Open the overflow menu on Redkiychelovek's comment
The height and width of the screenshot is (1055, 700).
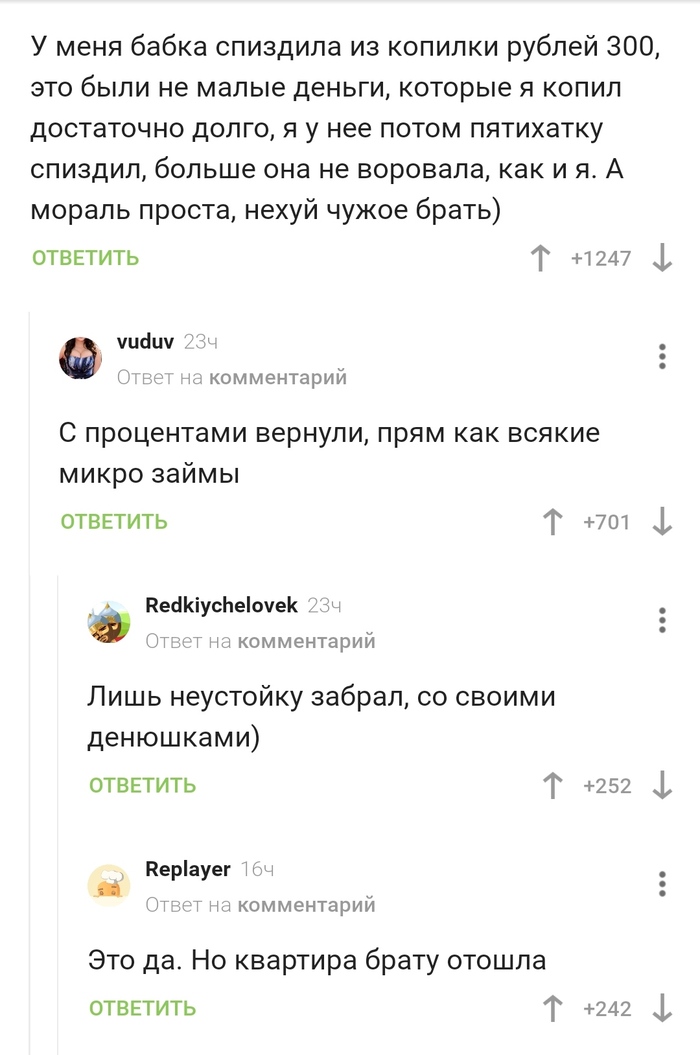[662, 620]
